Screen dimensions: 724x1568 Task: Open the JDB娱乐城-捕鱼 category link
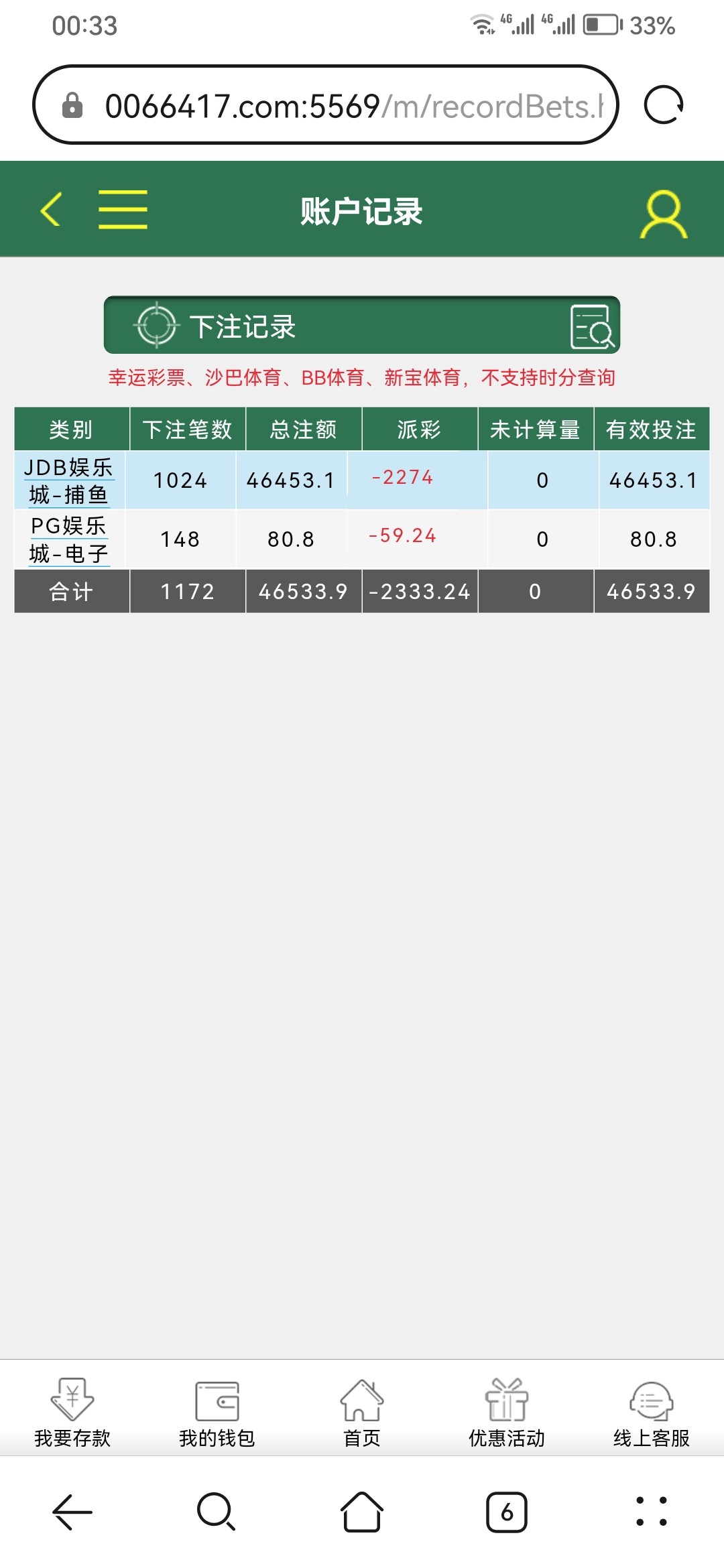(70, 480)
